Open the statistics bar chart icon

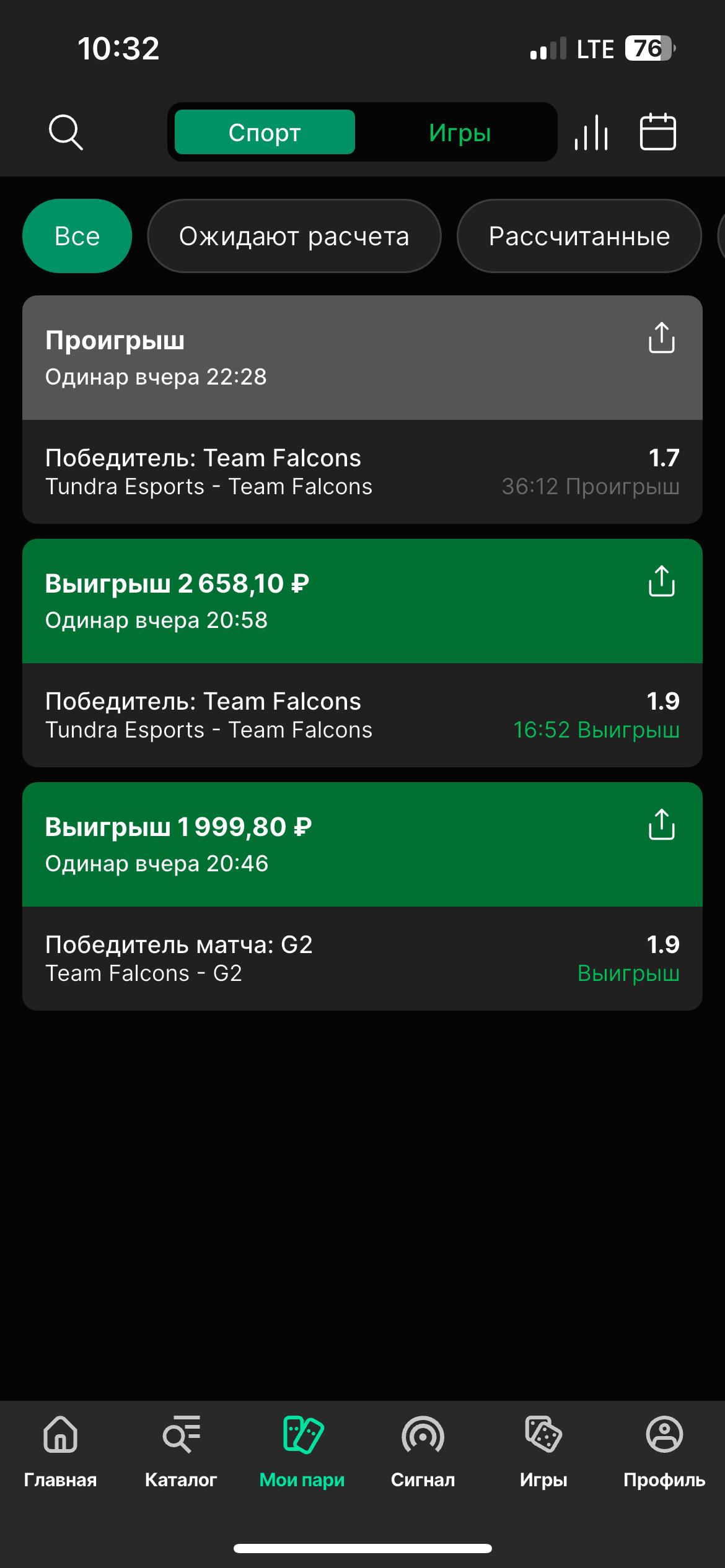(591, 132)
